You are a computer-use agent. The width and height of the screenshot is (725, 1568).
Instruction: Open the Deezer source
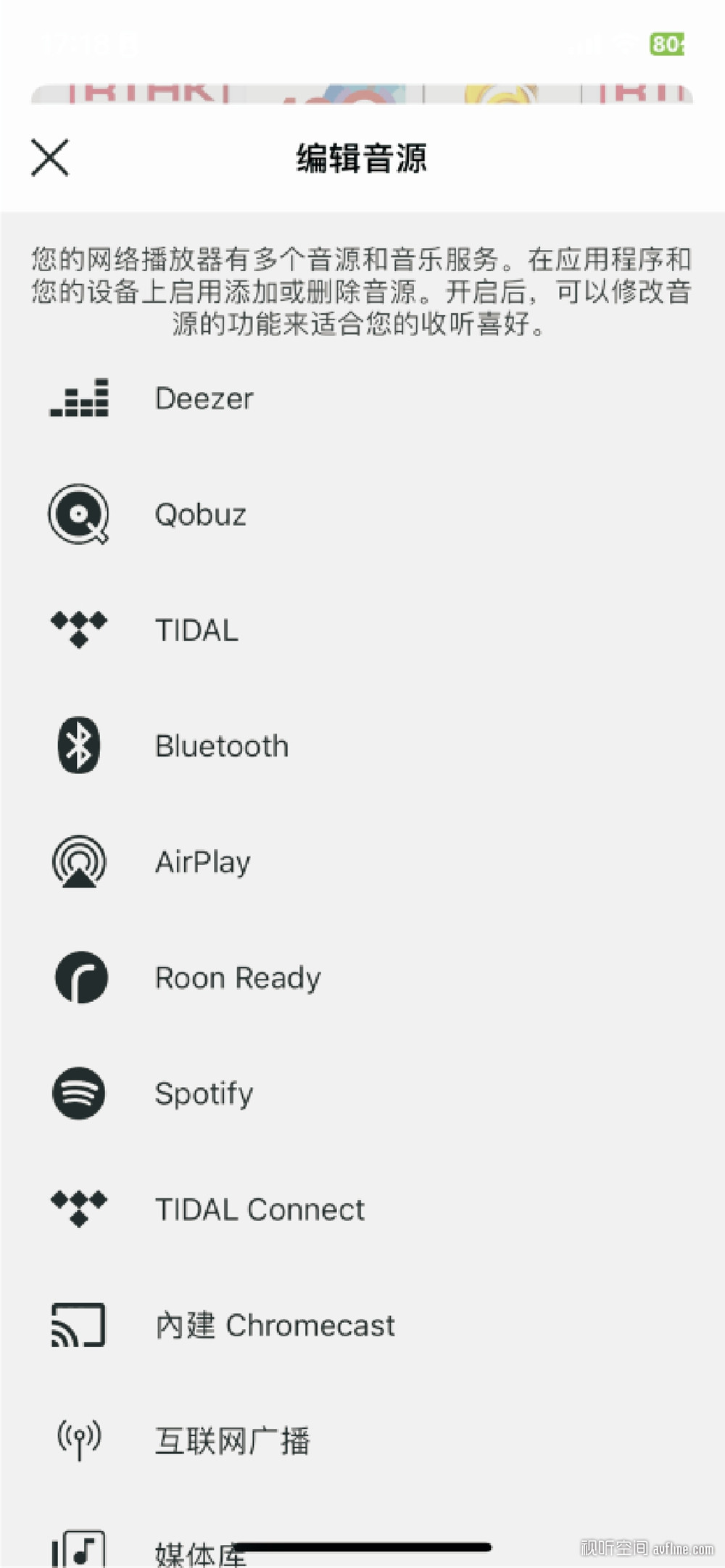click(x=362, y=398)
